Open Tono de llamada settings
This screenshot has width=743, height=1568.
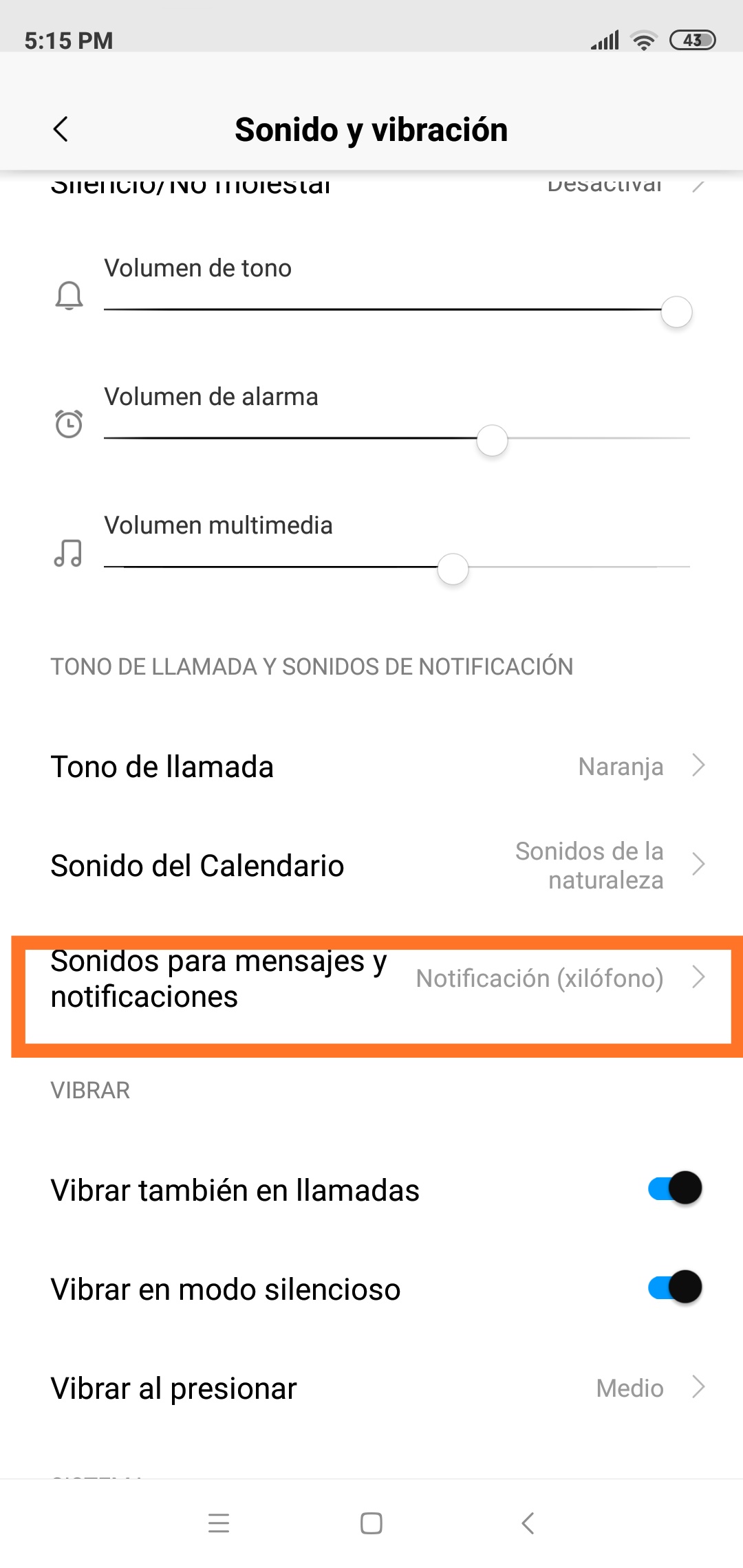(x=371, y=766)
